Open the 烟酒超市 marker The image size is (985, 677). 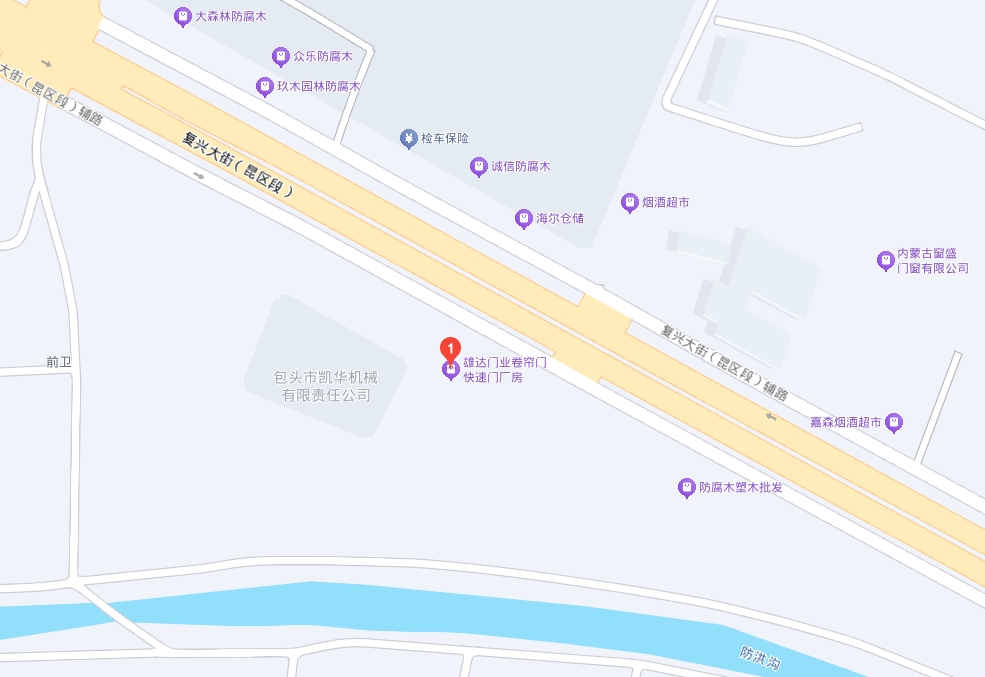point(630,202)
